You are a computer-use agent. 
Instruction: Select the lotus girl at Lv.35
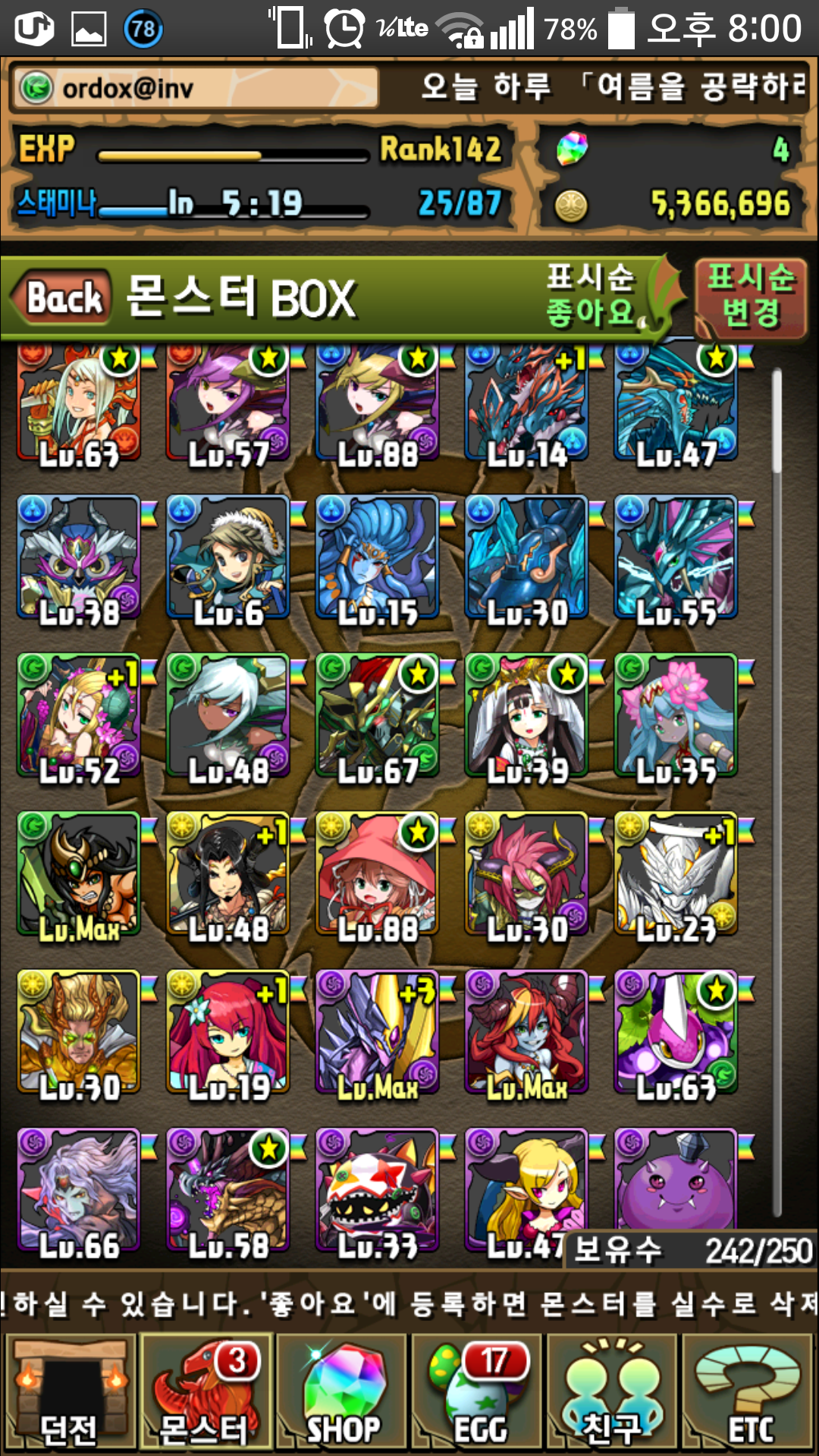coord(676,717)
